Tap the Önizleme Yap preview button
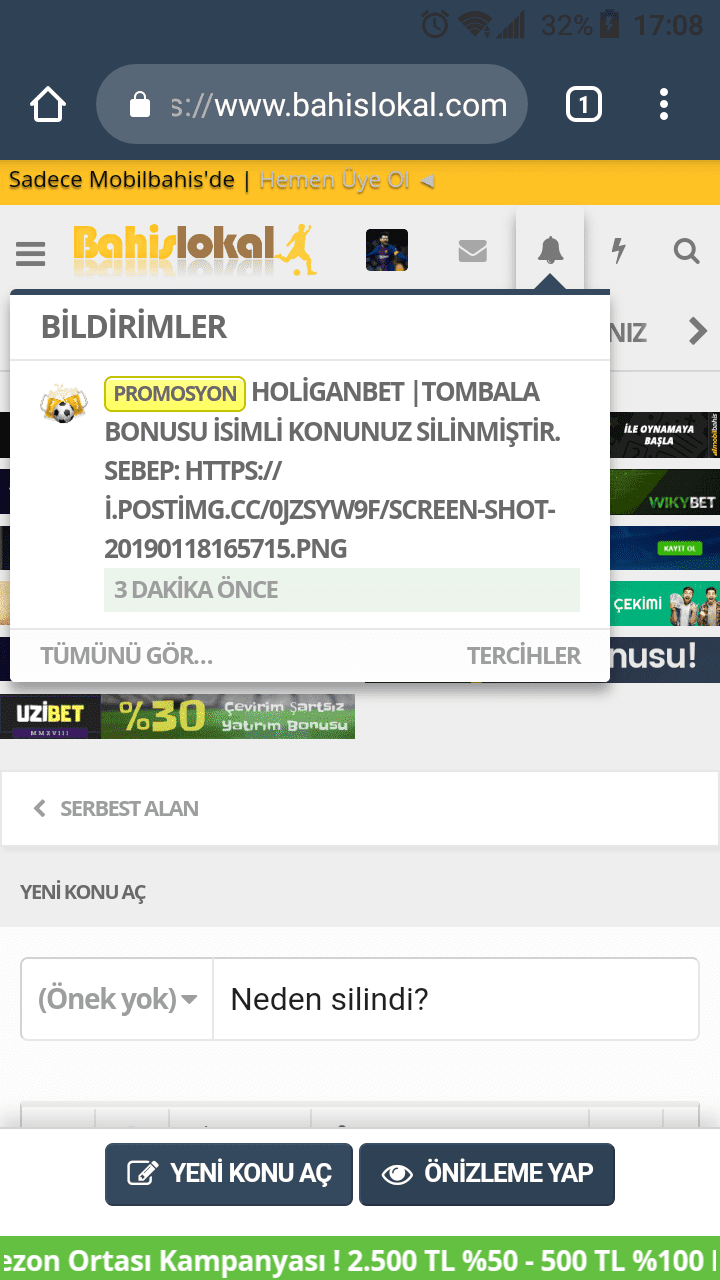This screenshot has width=720, height=1280. [x=487, y=1174]
